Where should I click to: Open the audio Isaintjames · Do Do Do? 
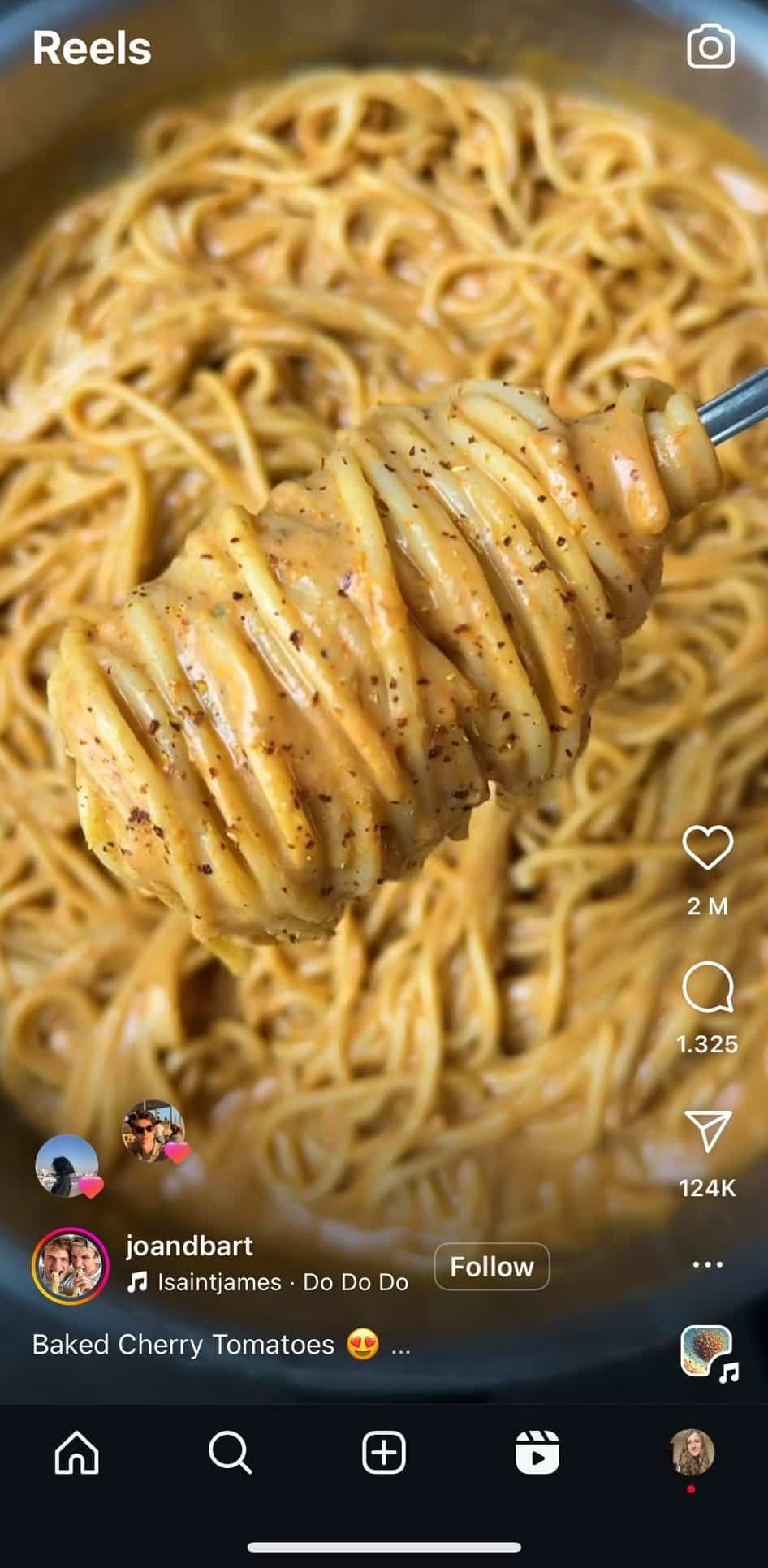click(280, 1283)
